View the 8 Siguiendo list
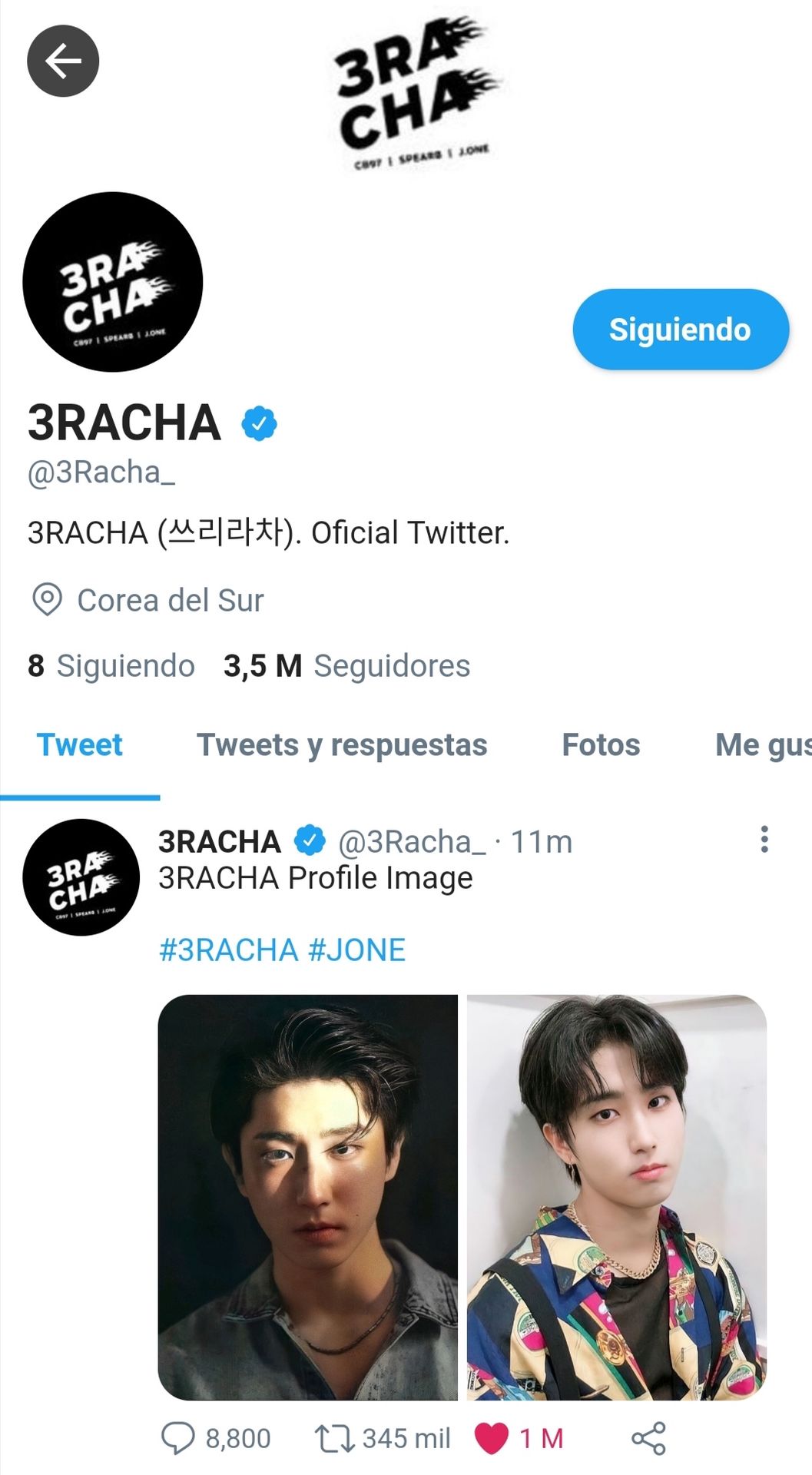Image resolution: width=812 pixels, height=1475 pixels. tap(112, 666)
